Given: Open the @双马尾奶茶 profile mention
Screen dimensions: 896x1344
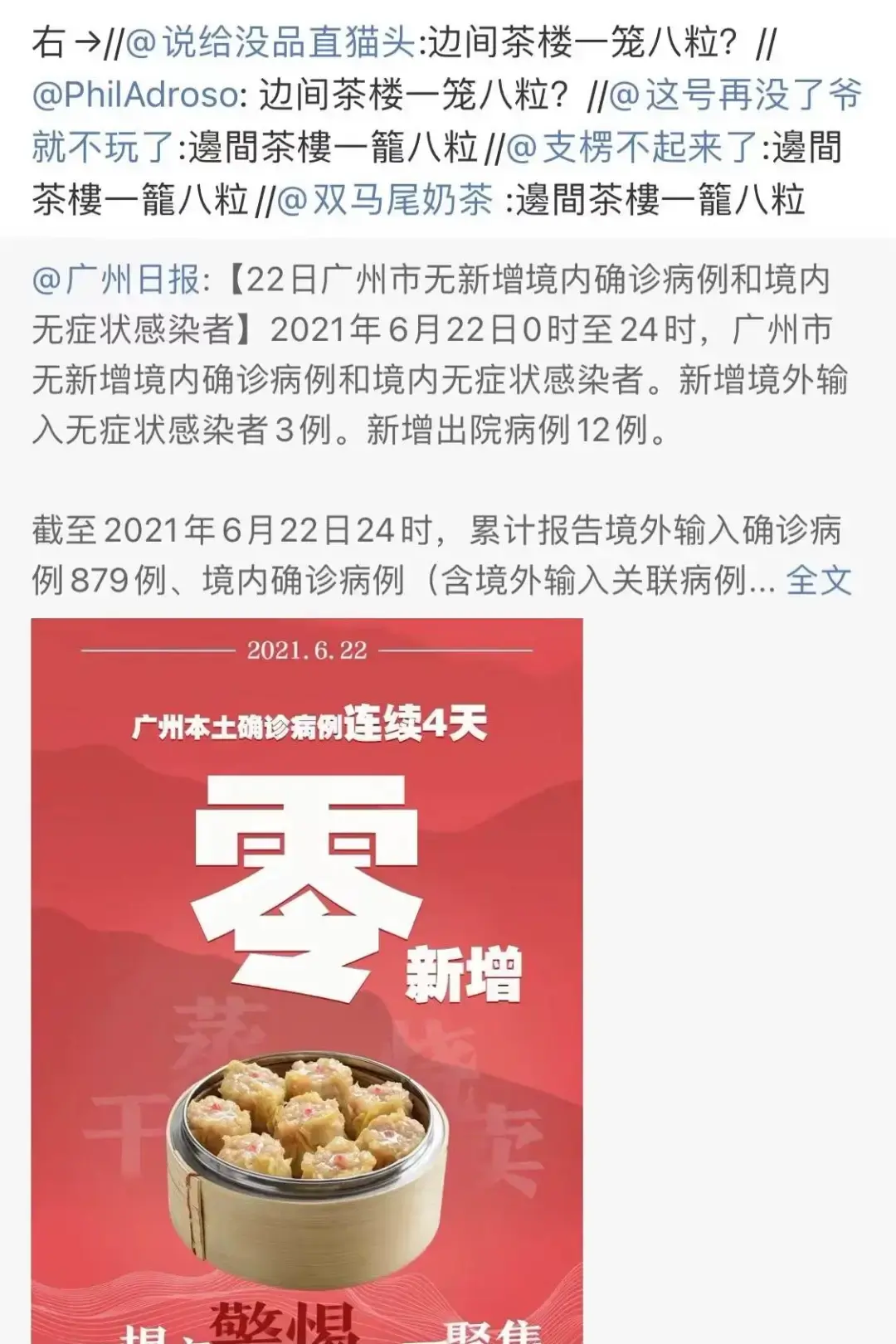Looking at the screenshot, I should [386, 200].
